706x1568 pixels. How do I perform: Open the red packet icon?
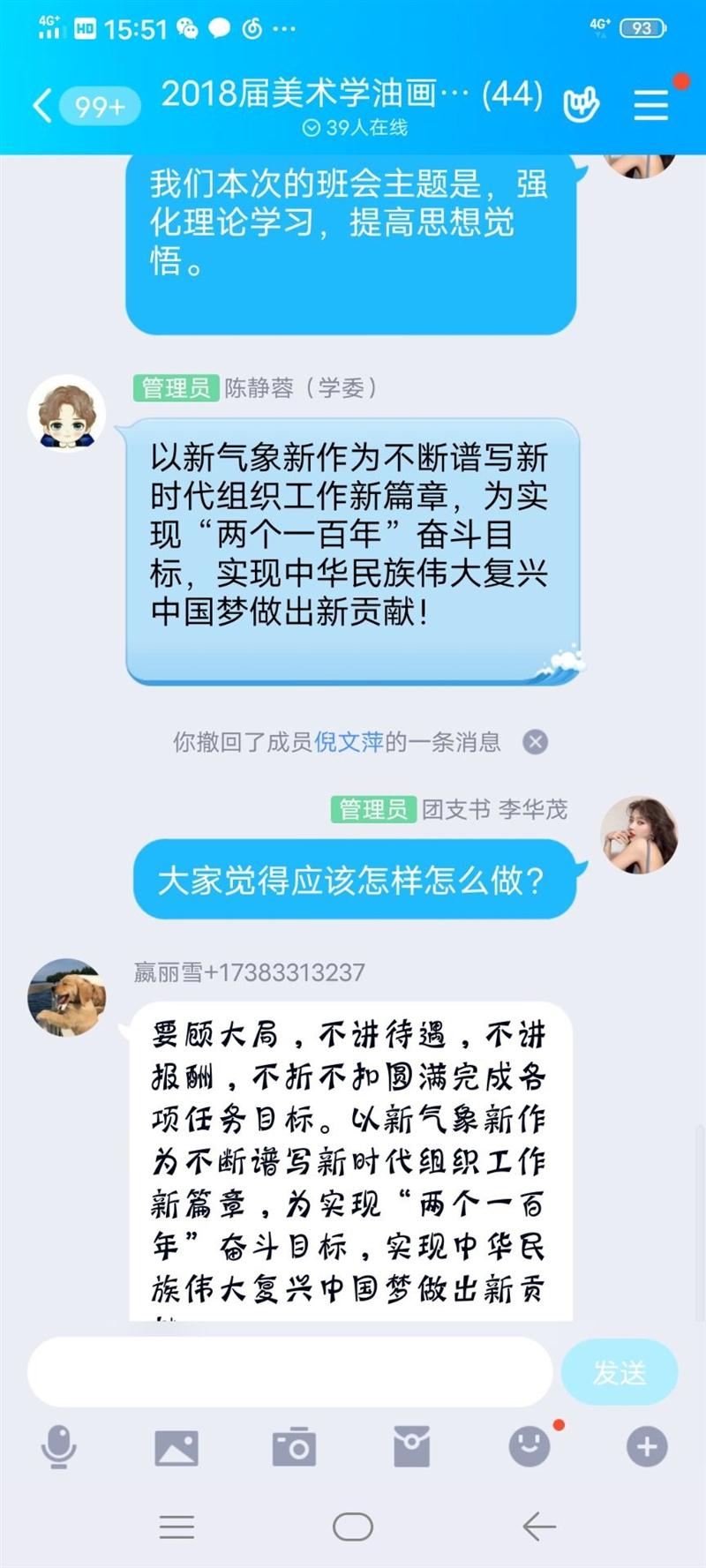click(411, 1447)
